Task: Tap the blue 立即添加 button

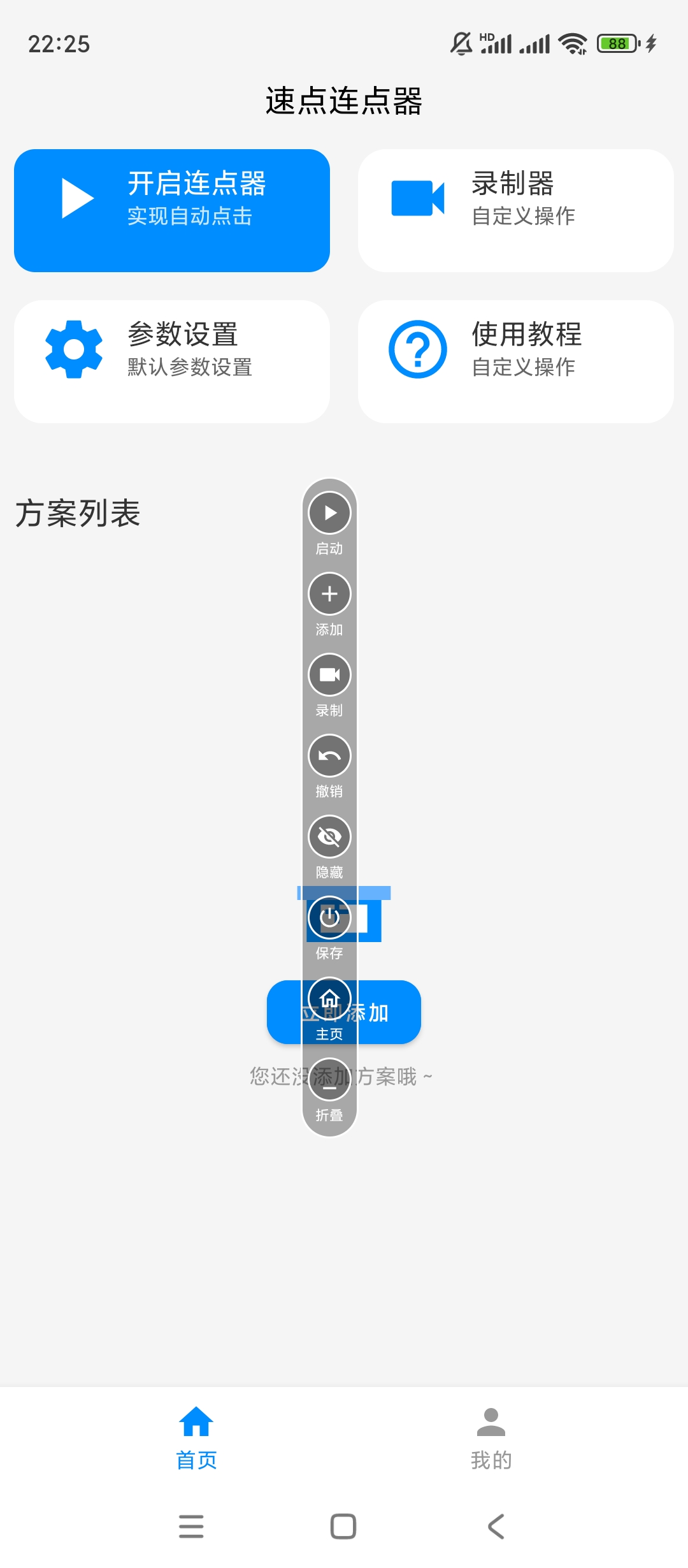Action: (395, 1012)
